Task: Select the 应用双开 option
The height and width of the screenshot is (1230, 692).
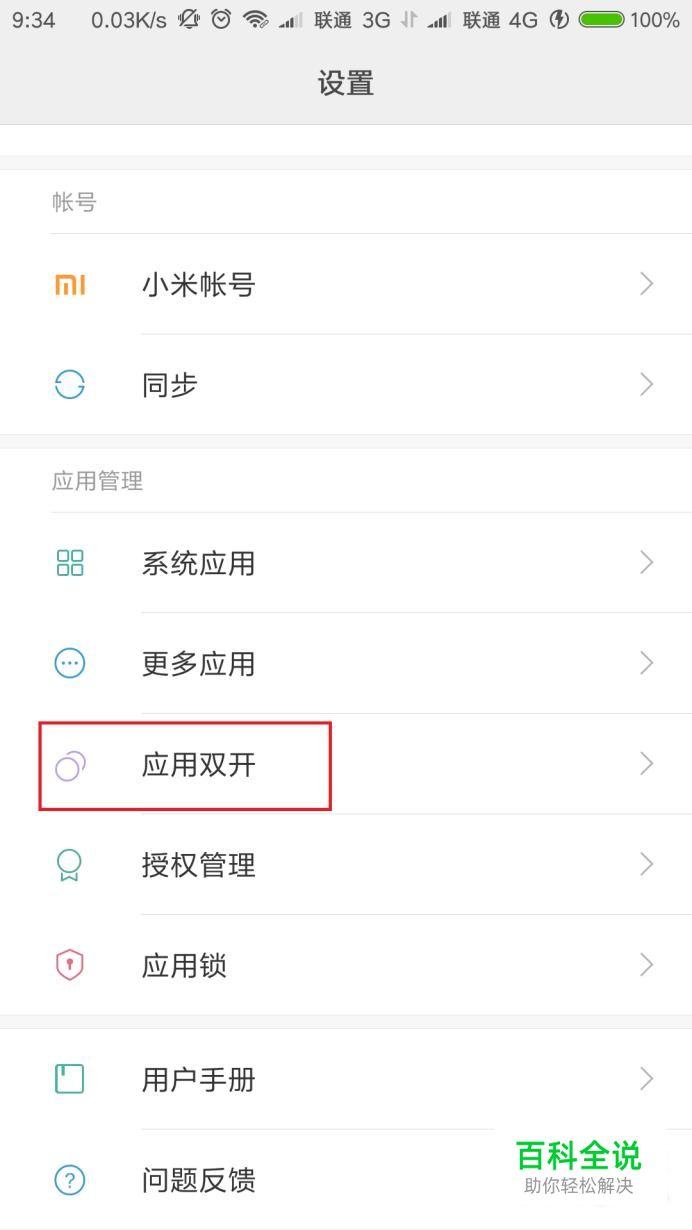Action: (x=198, y=765)
